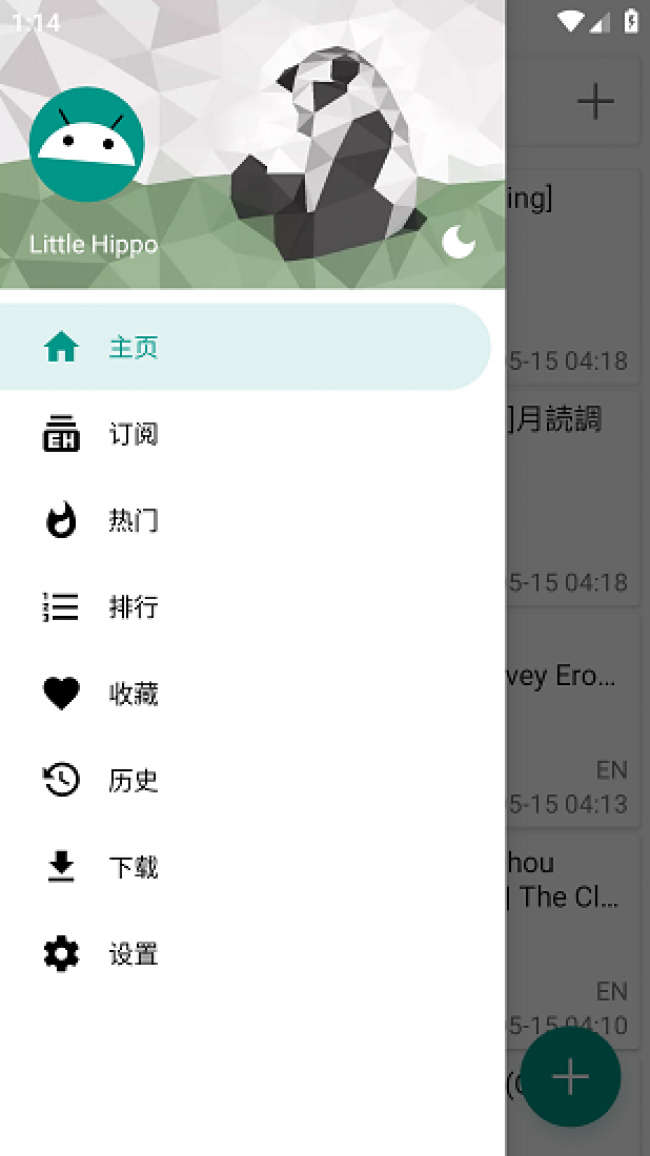
Task: Go to 主页 in the drawer
Action: pyautogui.click(x=133, y=347)
